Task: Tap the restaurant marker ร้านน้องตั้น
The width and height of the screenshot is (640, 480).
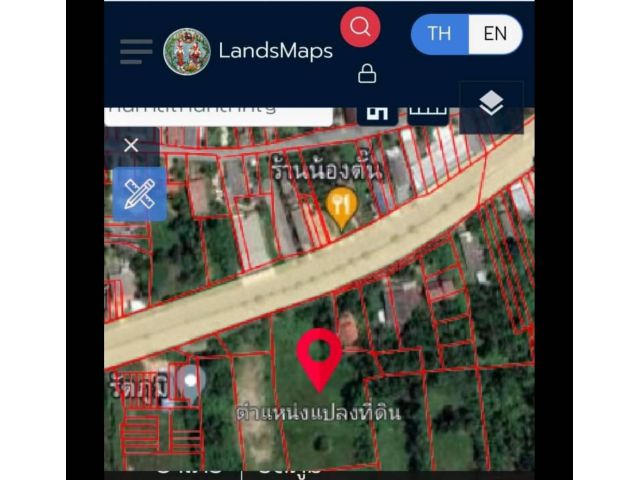Action: [x=342, y=205]
